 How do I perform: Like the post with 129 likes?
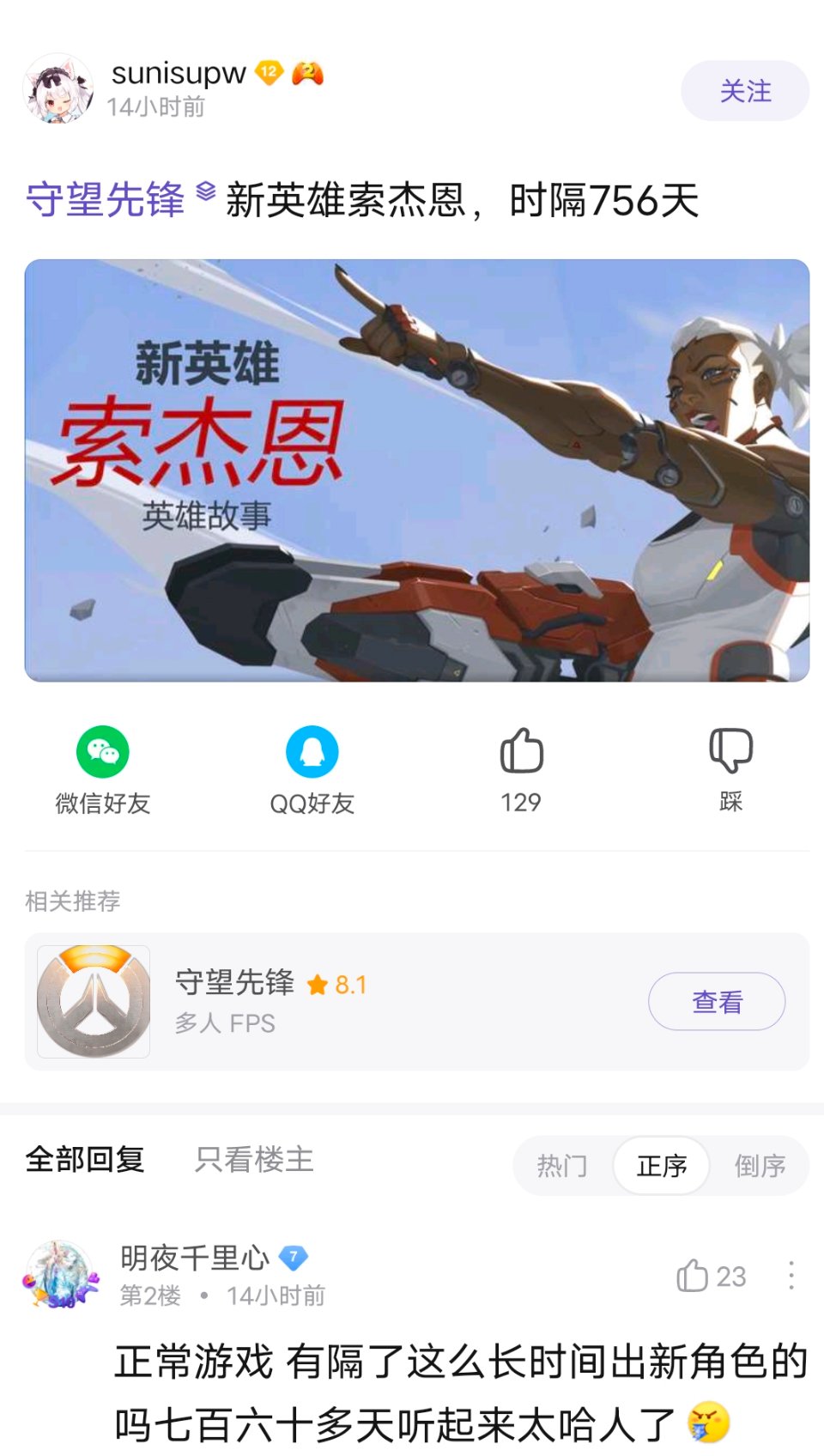coord(521,769)
